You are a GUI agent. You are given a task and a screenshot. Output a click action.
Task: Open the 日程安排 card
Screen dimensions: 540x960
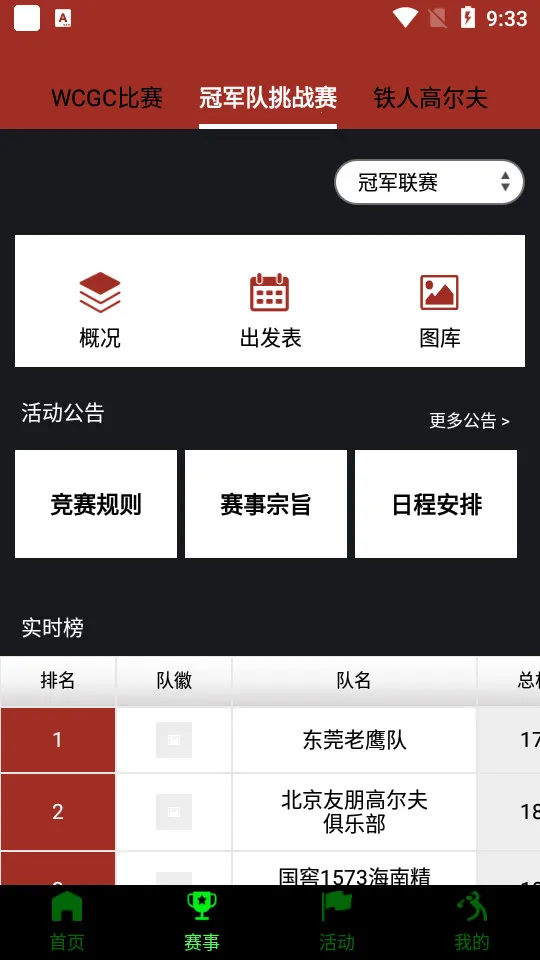tap(436, 504)
